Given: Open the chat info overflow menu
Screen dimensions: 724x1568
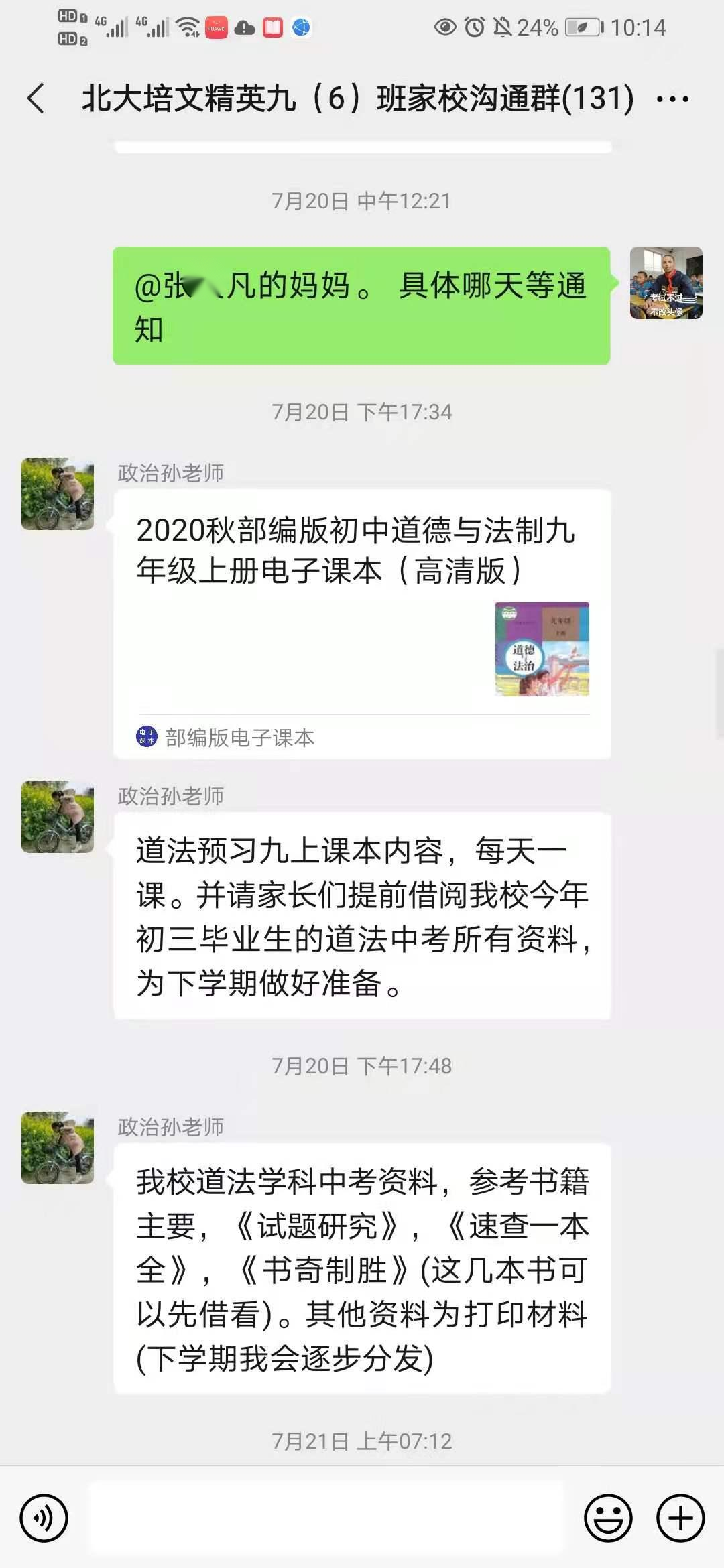Looking at the screenshot, I should 672,99.
